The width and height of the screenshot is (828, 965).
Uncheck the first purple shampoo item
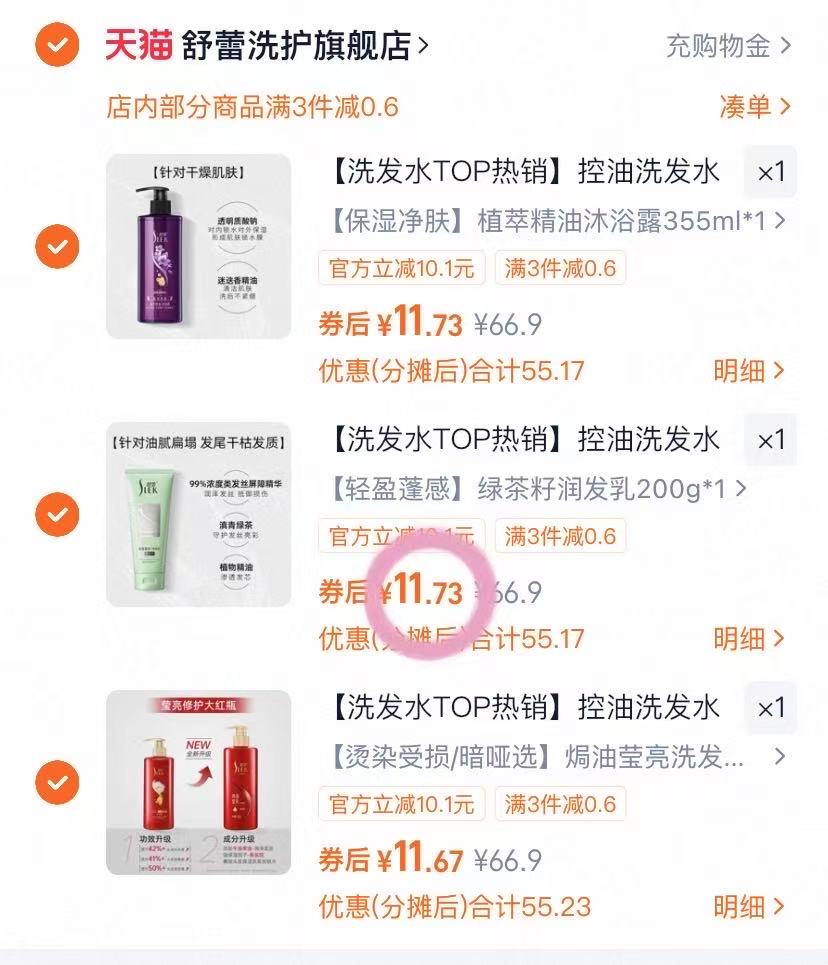click(57, 244)
